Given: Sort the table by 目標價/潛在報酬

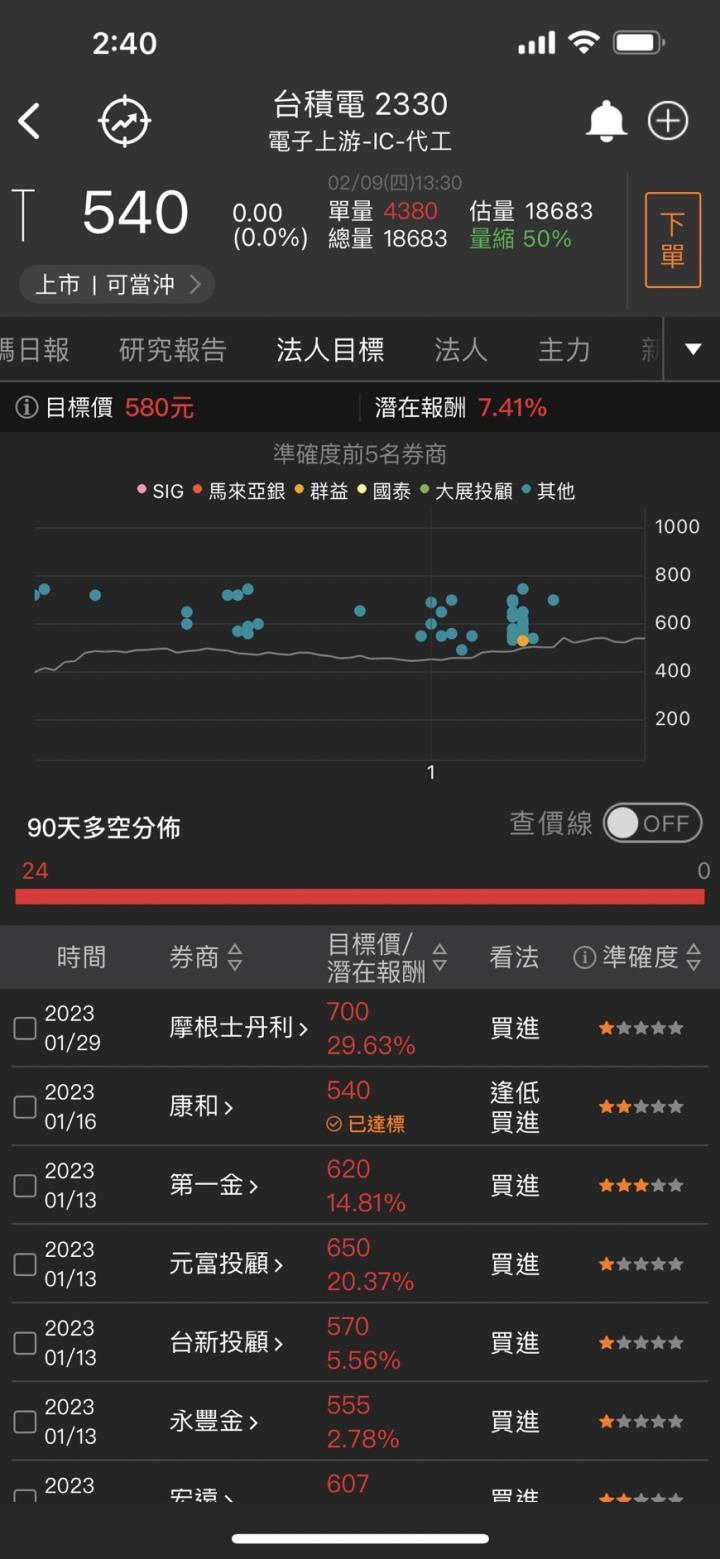Looking at the screenshot, I should click(440, 957).
